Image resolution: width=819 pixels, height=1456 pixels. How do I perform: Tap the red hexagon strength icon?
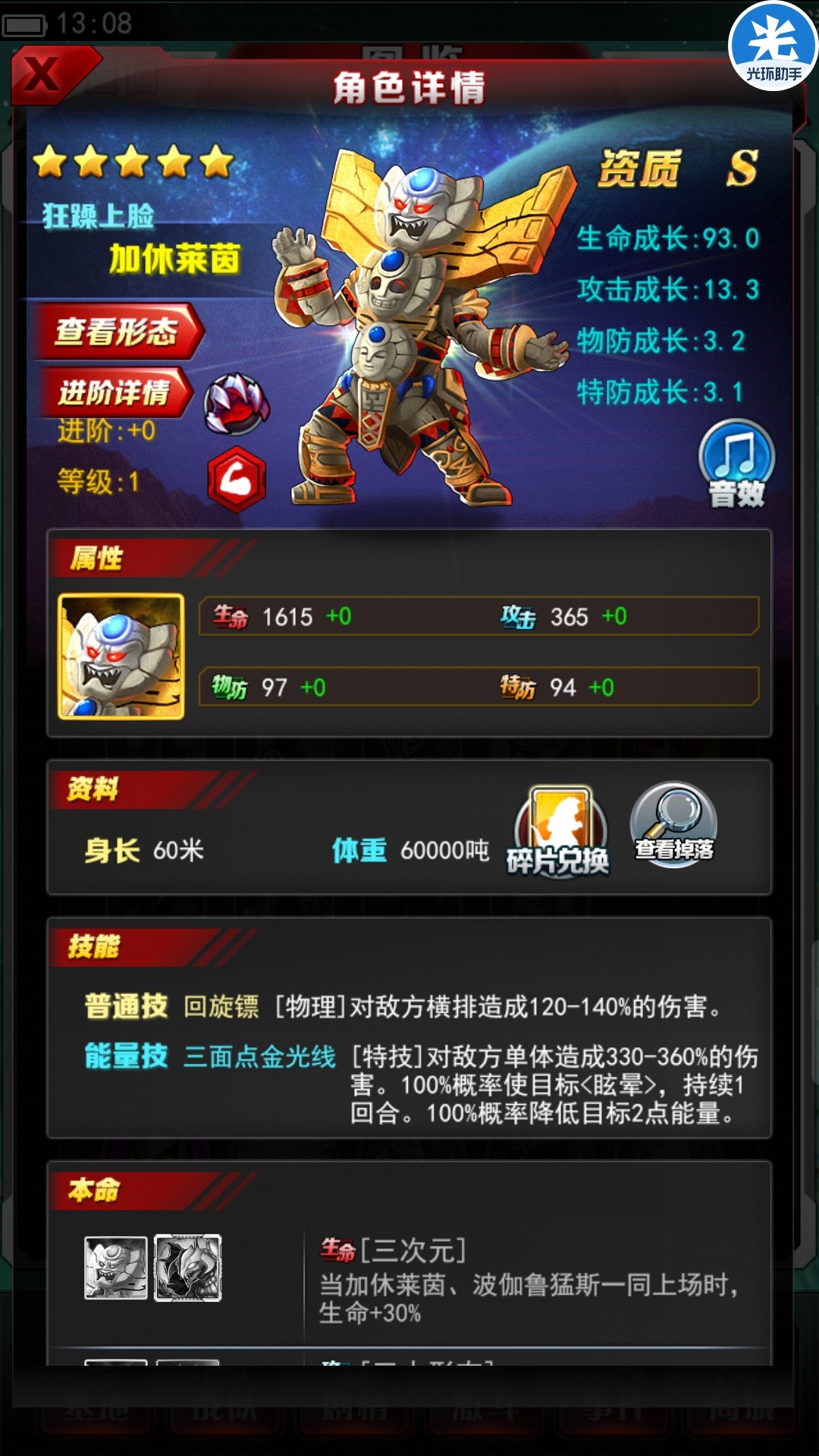(237, 479)
